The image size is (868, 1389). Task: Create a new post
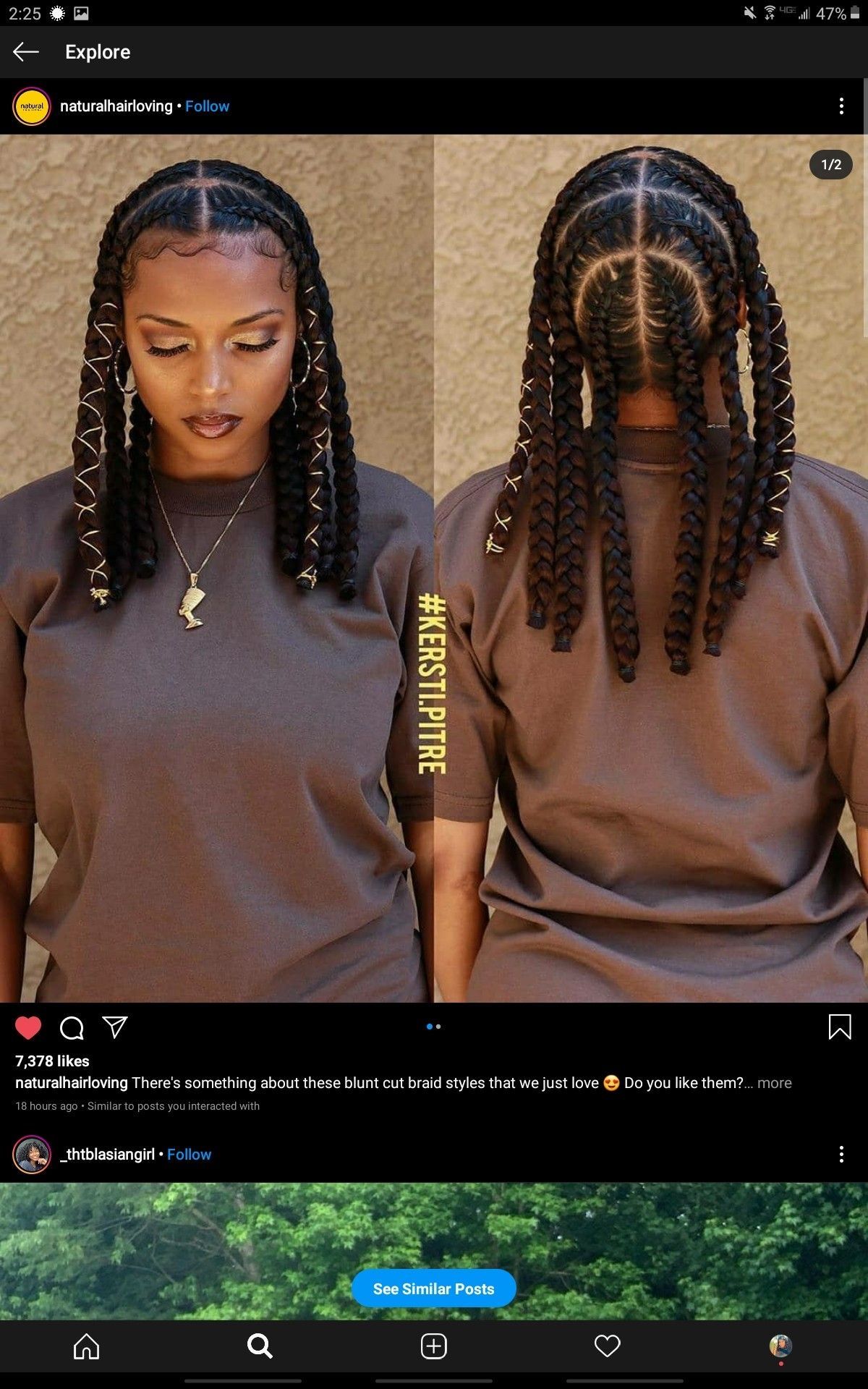(x=433, y=1346)
